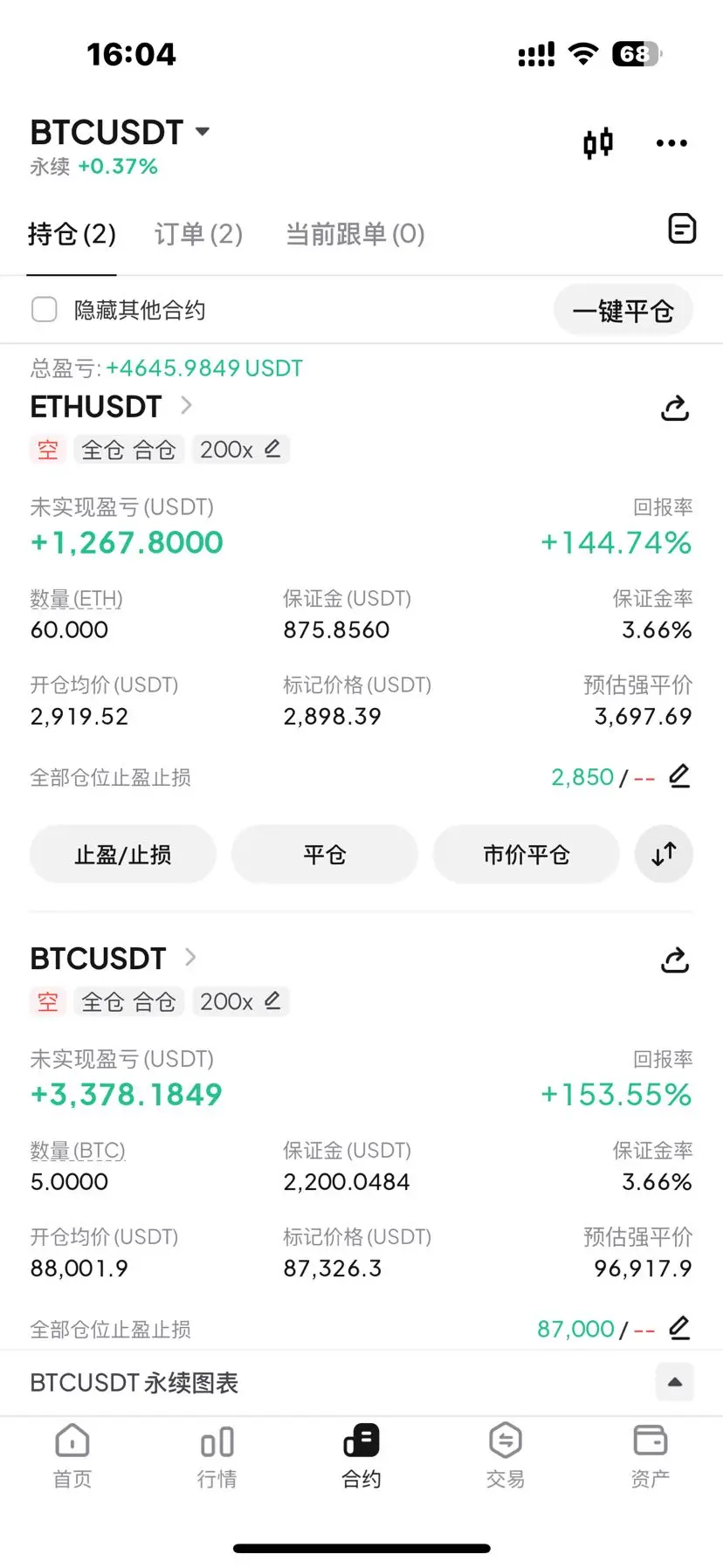
Task: Tap the 止盈/止损 button
Action: pyautogui.click(x=123, y=854)
